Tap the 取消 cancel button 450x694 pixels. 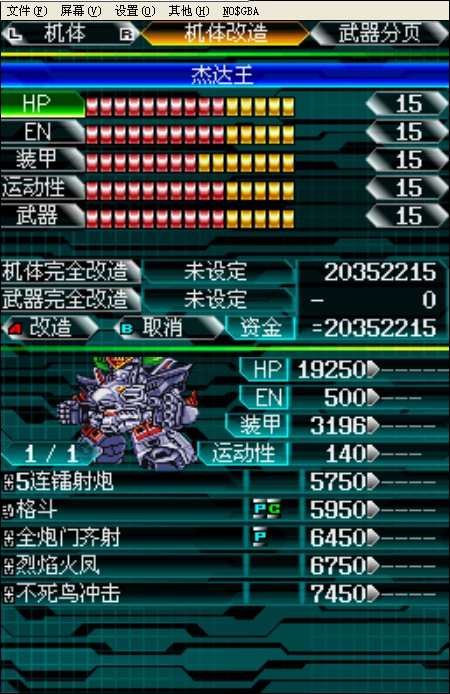(169, 328)
